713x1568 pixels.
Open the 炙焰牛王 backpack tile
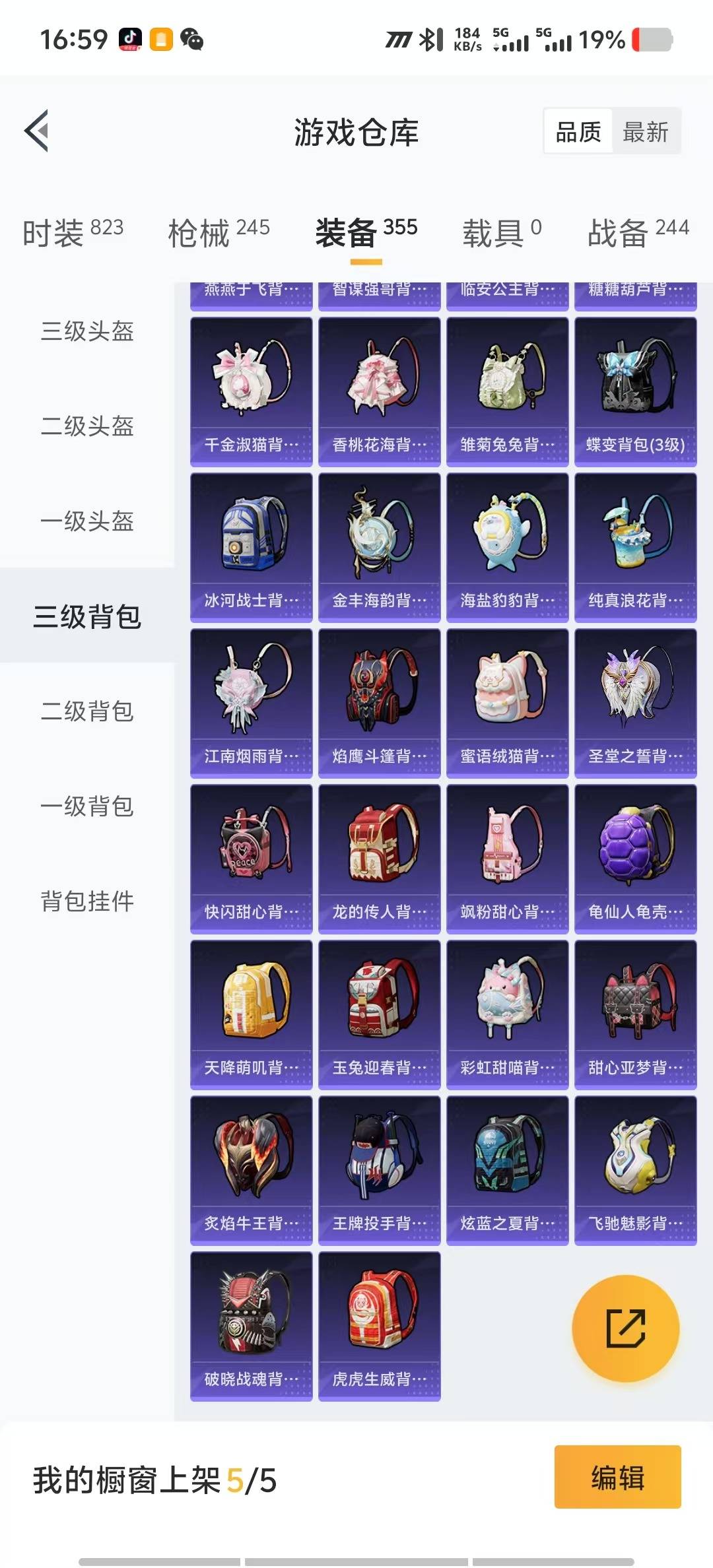(x=251, y=1171)
